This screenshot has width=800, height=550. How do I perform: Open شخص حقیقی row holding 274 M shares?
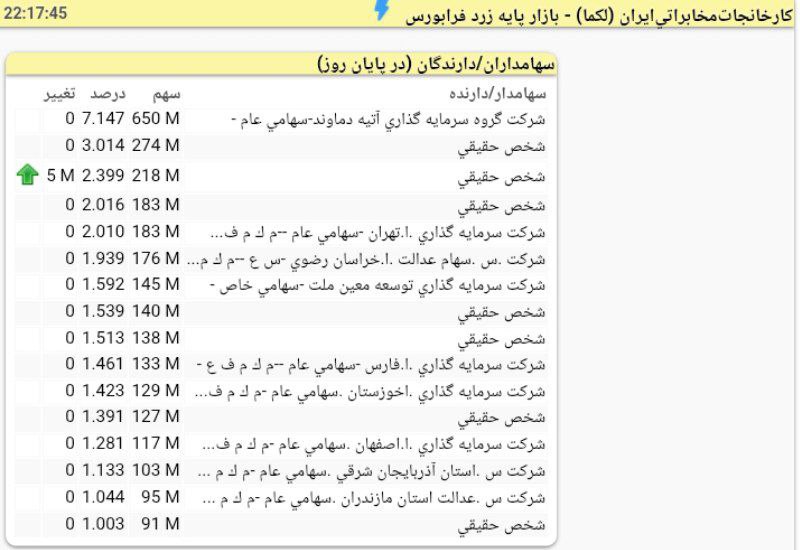pyautogui.click(x=516, y=148)
